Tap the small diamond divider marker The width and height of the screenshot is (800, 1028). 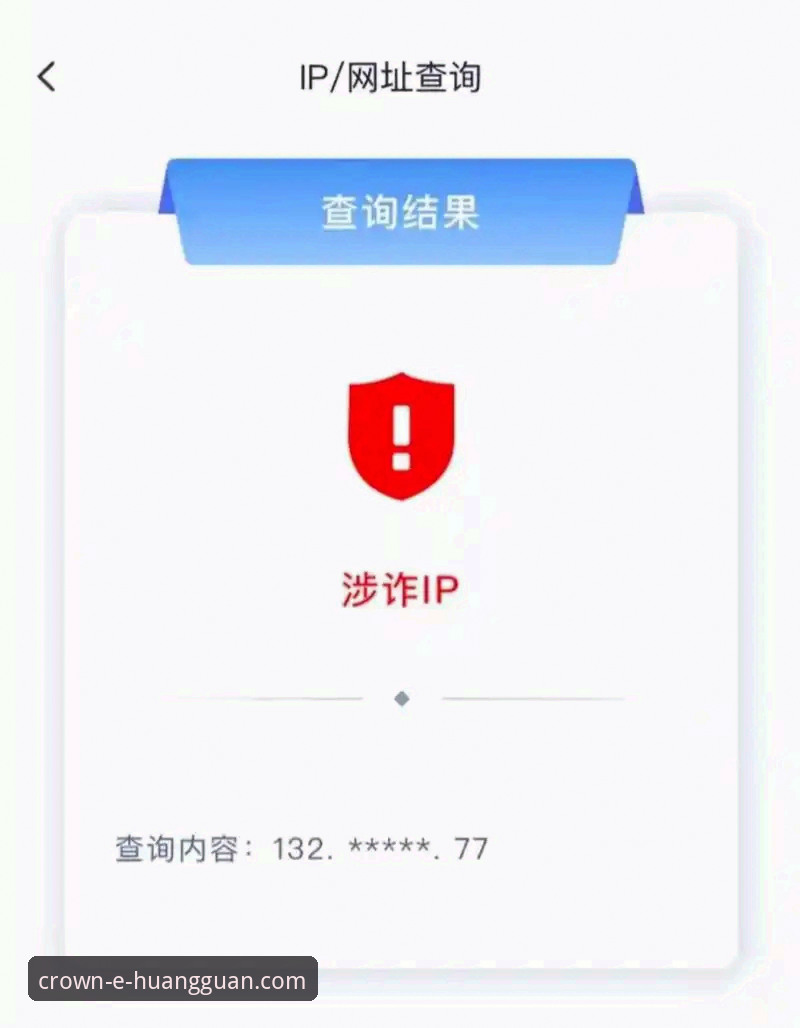tap(401, 697)
